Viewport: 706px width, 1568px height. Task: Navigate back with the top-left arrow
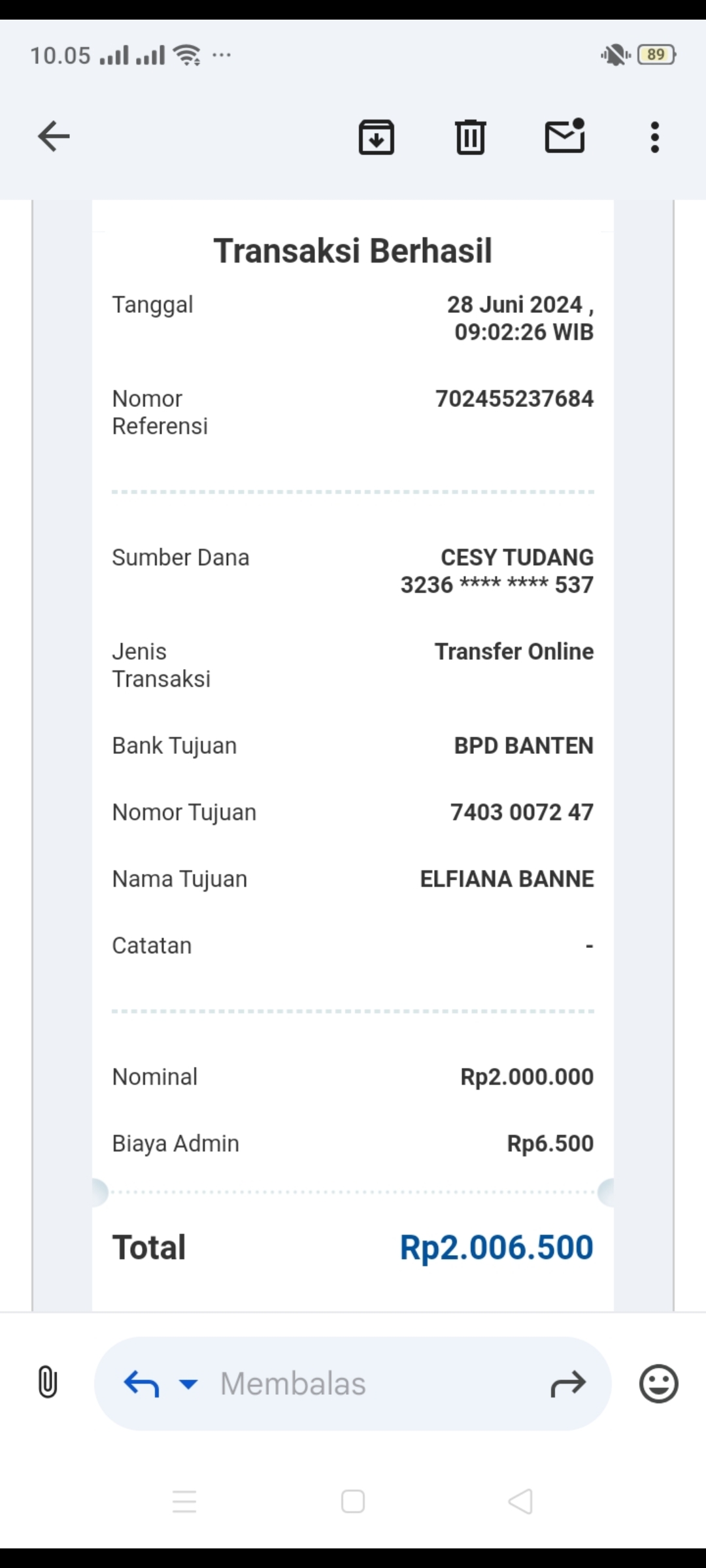[x=54, y=137]
